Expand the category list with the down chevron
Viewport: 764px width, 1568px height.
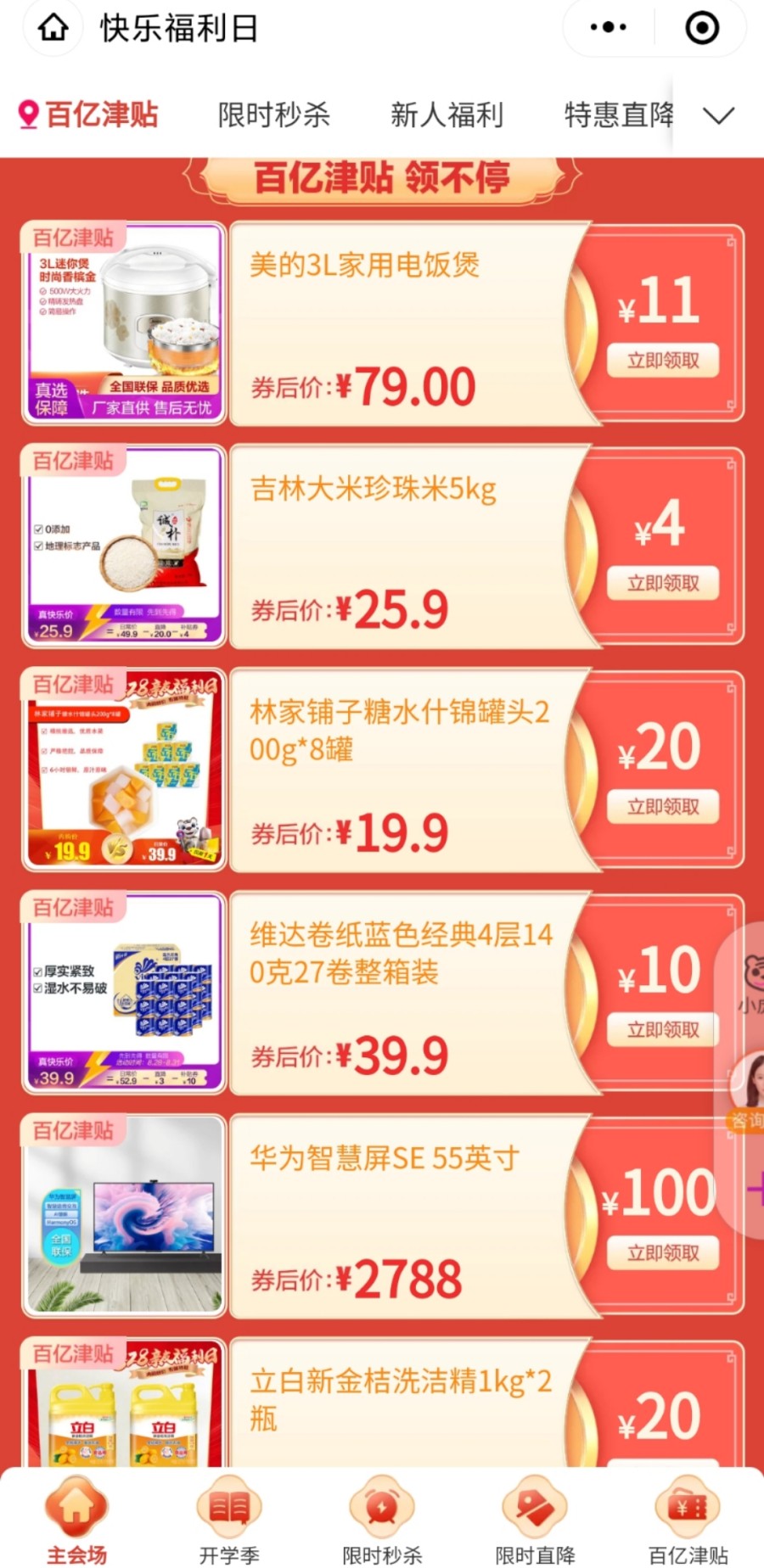(x=718, y=115)
